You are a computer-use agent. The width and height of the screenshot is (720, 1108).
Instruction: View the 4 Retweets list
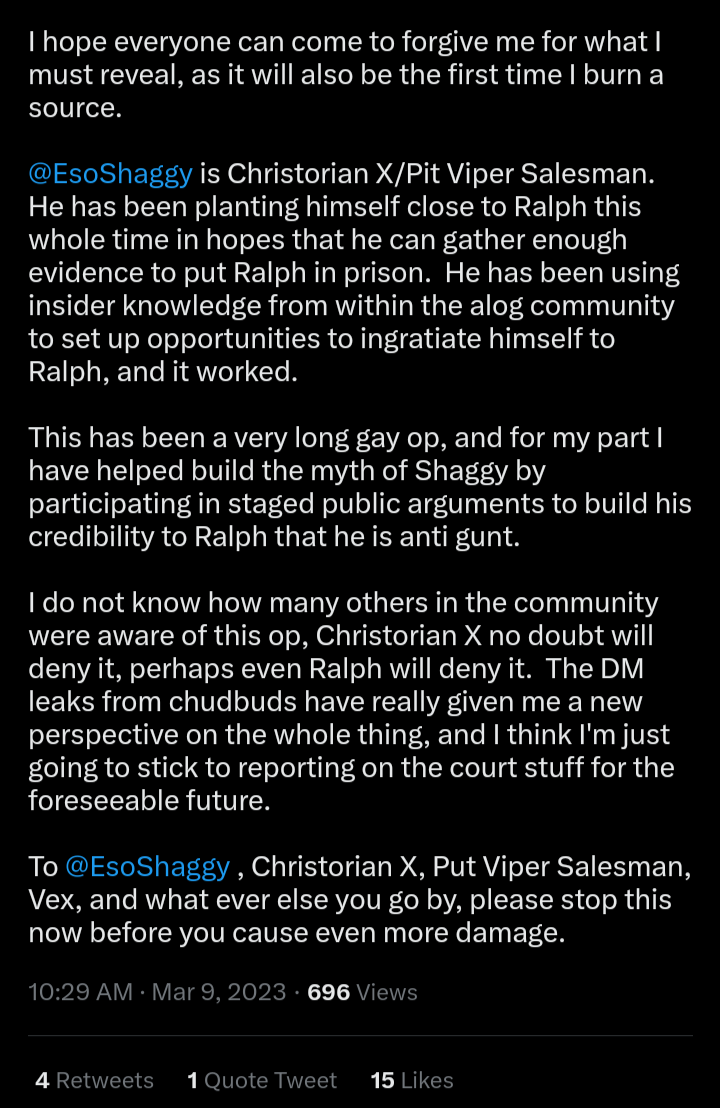click(94, 1080)
